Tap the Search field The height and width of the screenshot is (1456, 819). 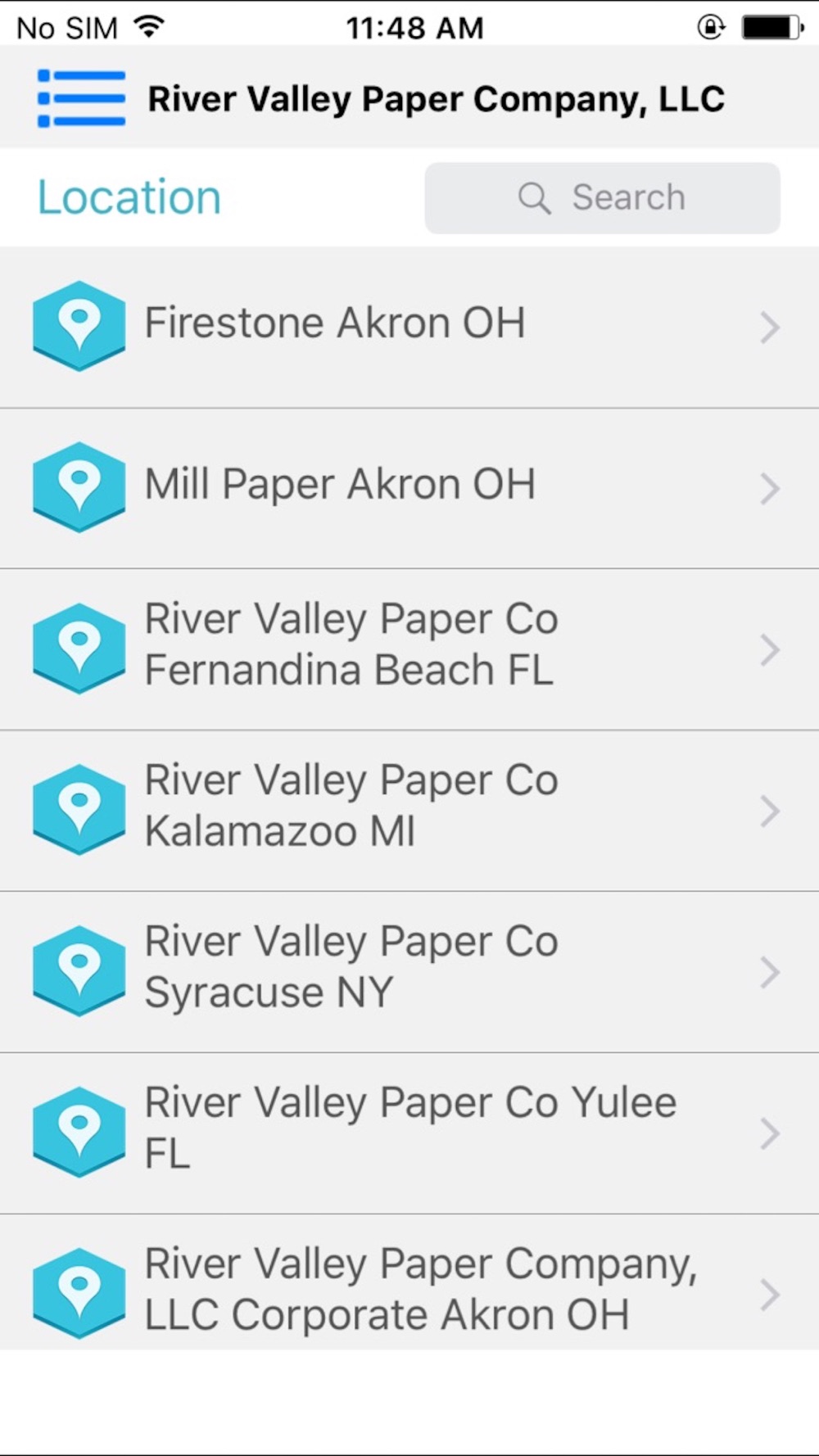pyautogui.click(x=602, y=198)
